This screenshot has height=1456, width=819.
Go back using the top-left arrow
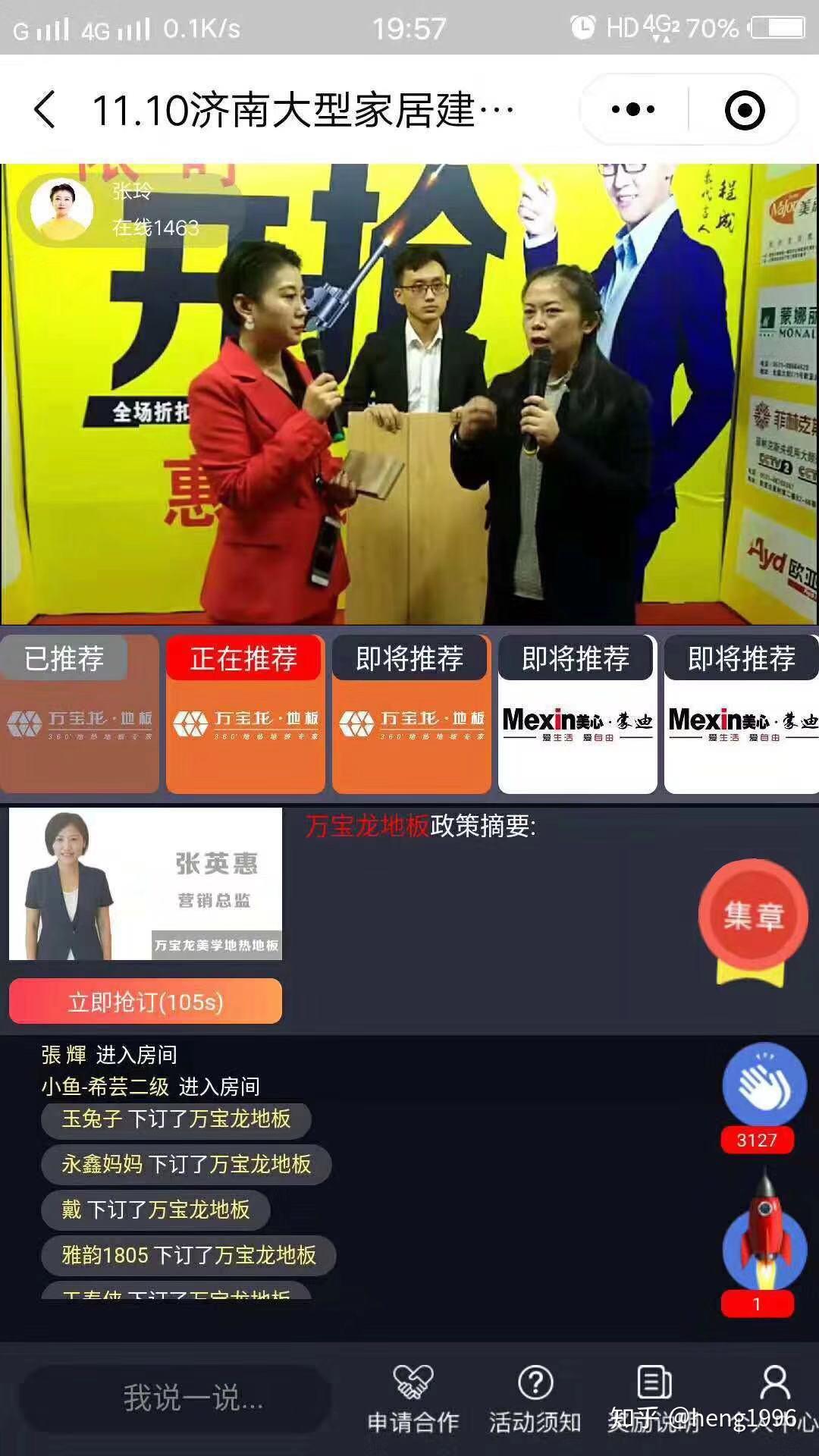(45, 110)
